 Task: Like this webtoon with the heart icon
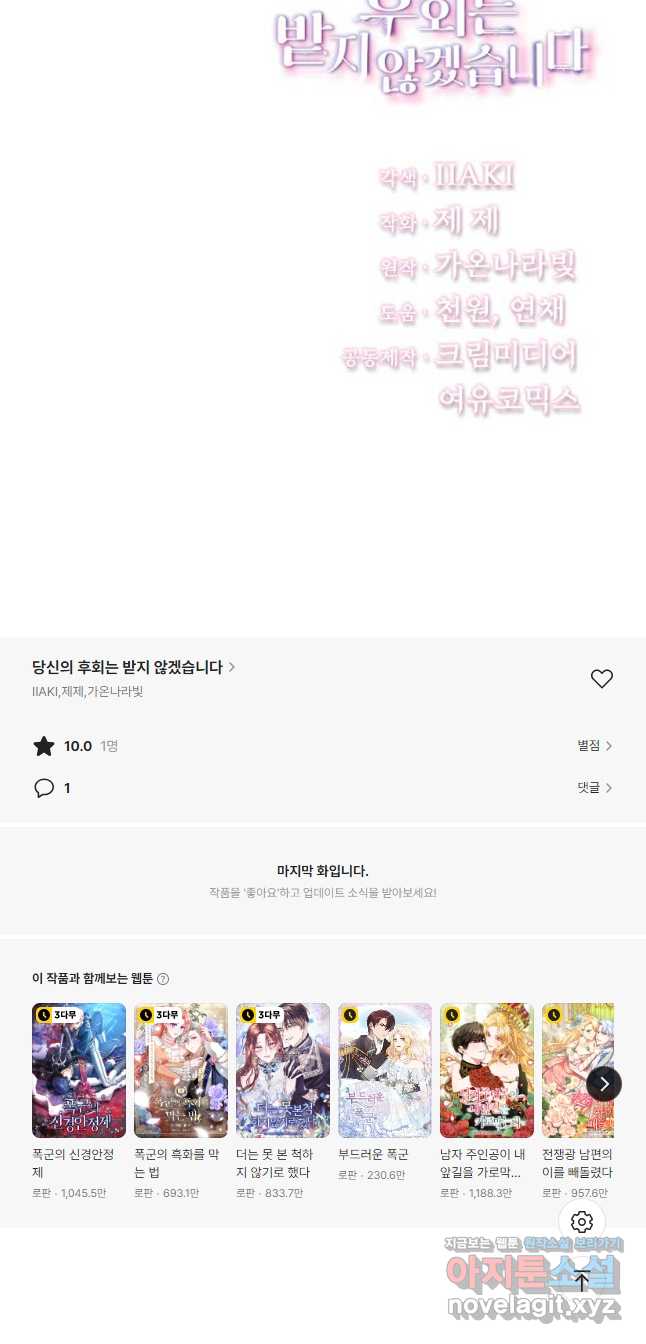click(601, 679)
